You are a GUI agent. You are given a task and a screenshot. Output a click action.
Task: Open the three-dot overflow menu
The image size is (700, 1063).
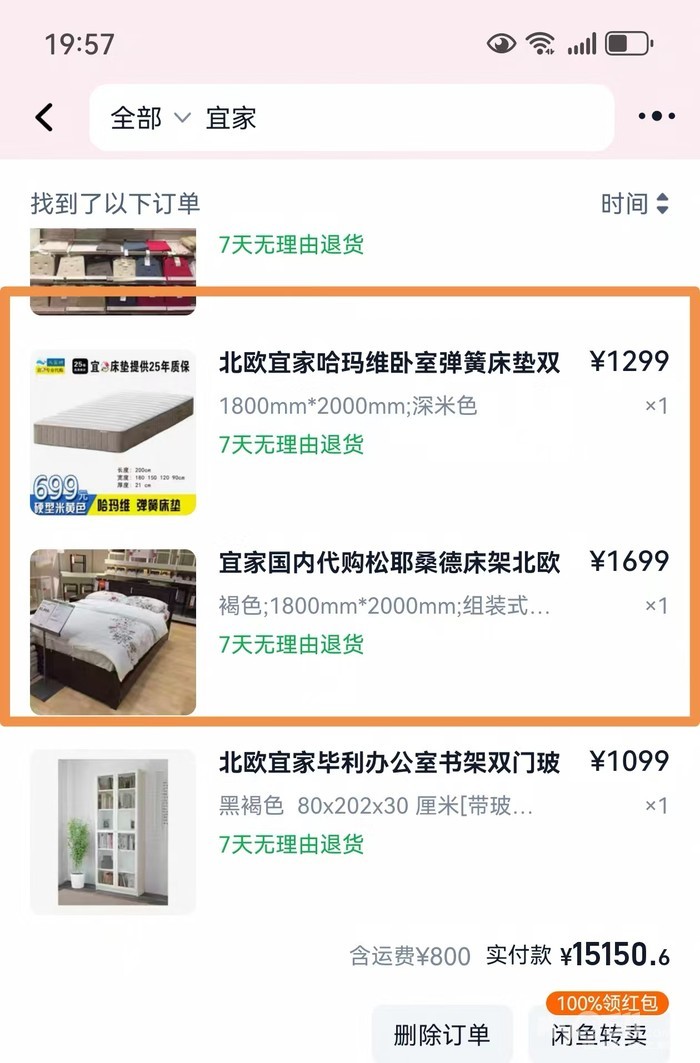pyautogui.click(x=656, y=117)
